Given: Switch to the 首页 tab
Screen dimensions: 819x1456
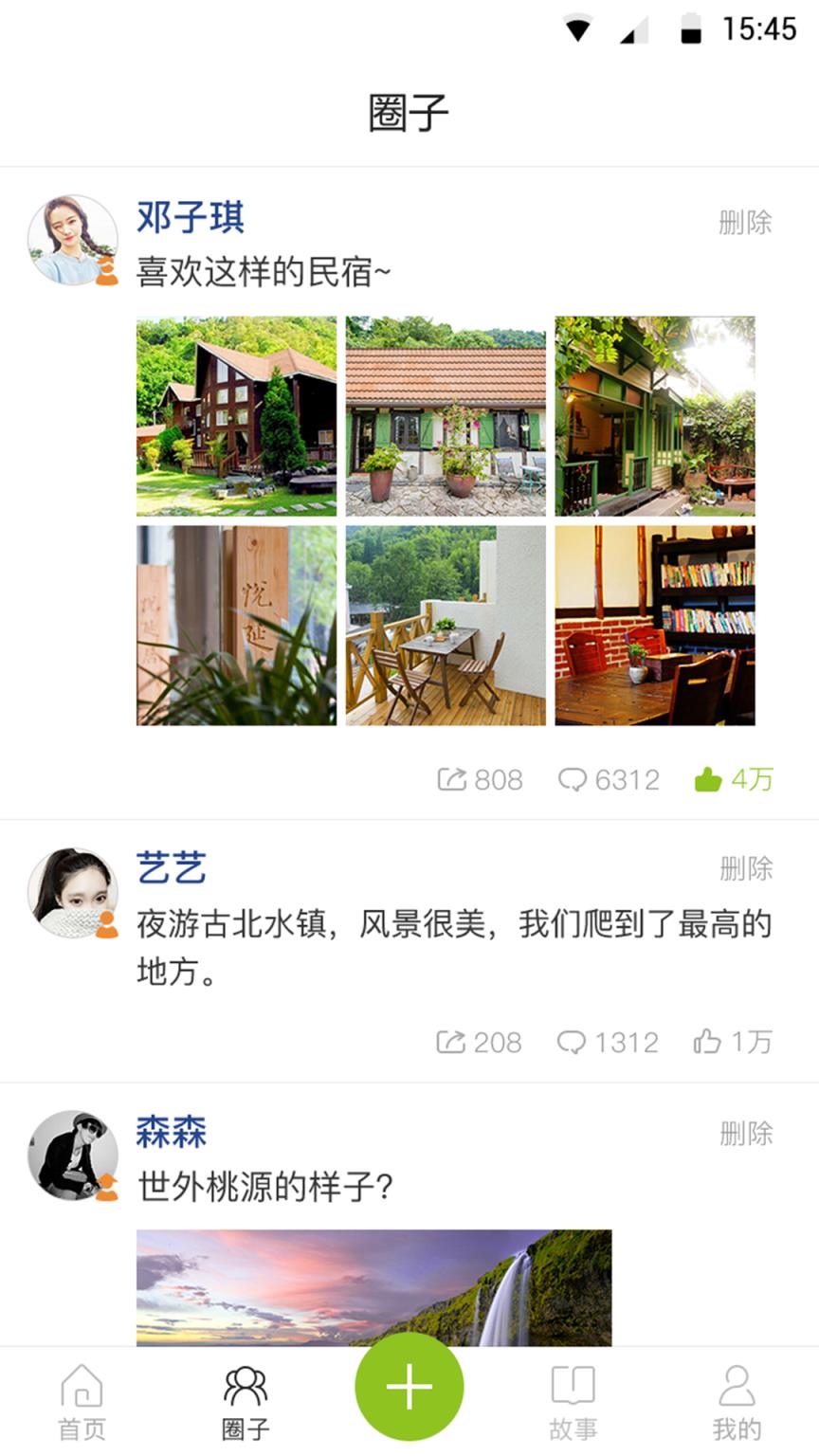Looking at the screenshot, I should click(x=82, y=1402).
